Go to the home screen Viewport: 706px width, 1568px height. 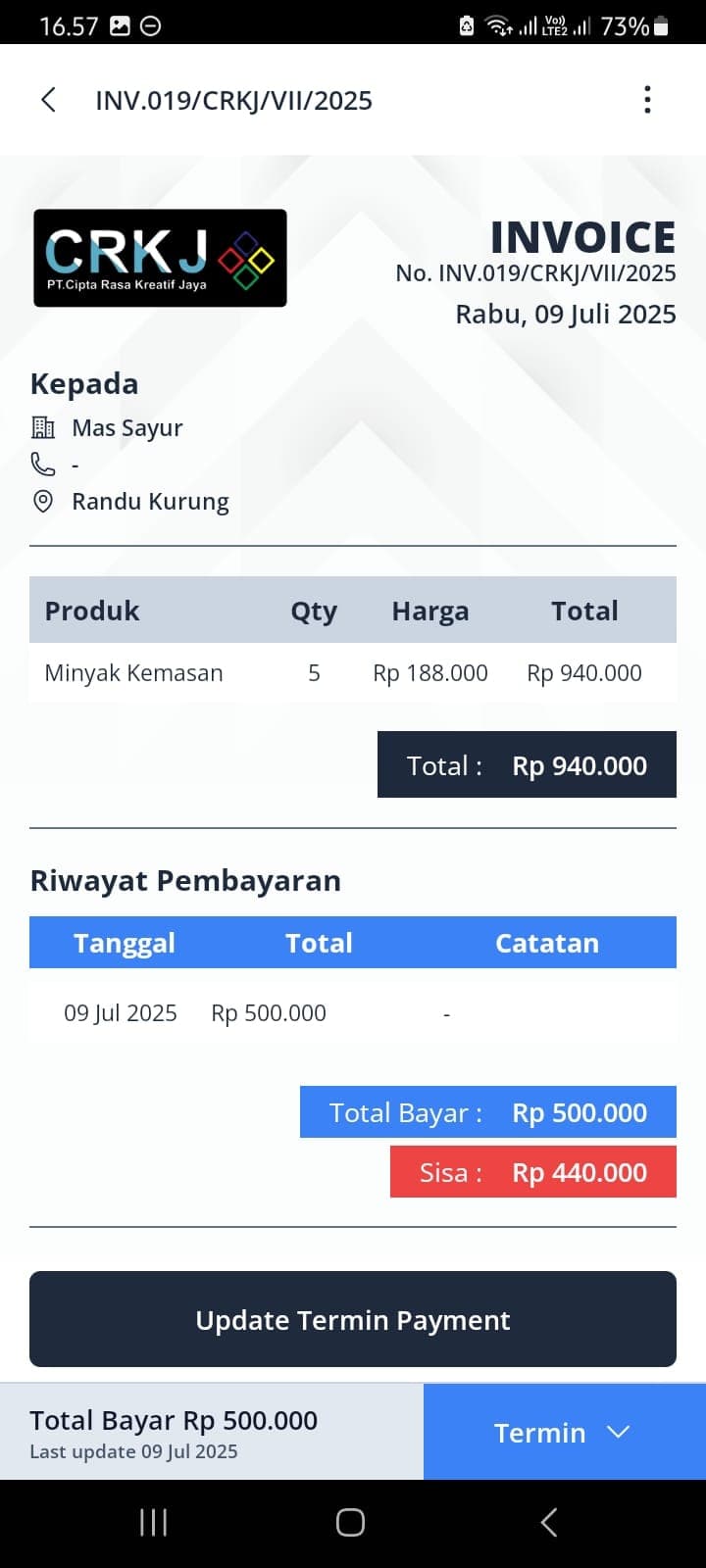click(x=351, y=1522)
